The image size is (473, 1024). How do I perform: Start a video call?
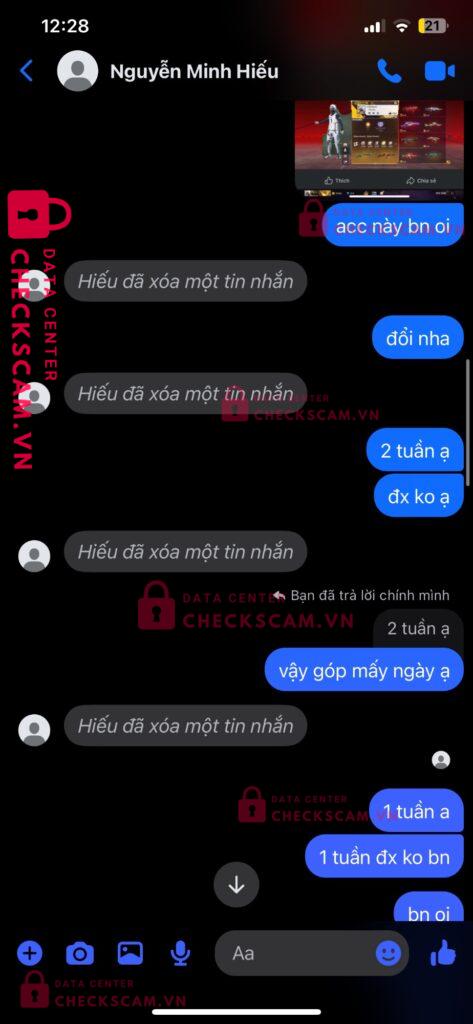440,71
